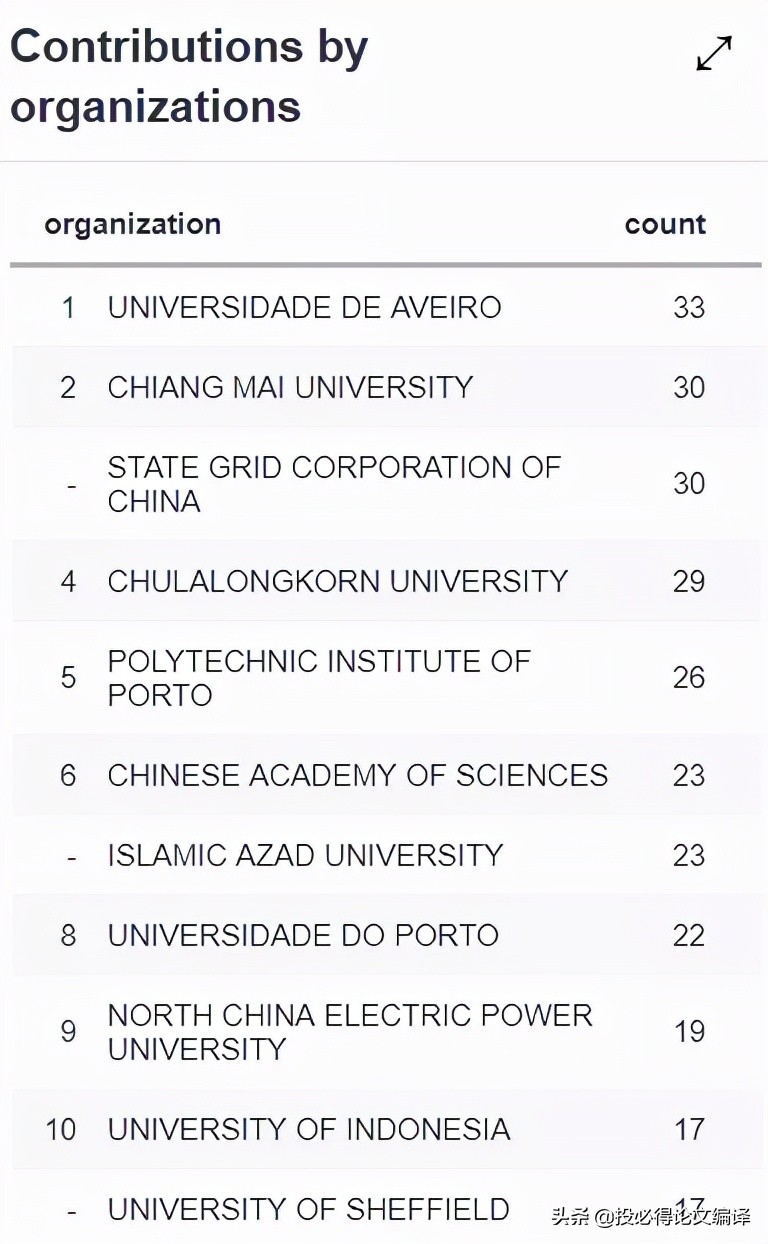The height and width of the screenshot is (1244, 768).
Task: Expand the Contributions by organizations panel
Action: (714, 54)
